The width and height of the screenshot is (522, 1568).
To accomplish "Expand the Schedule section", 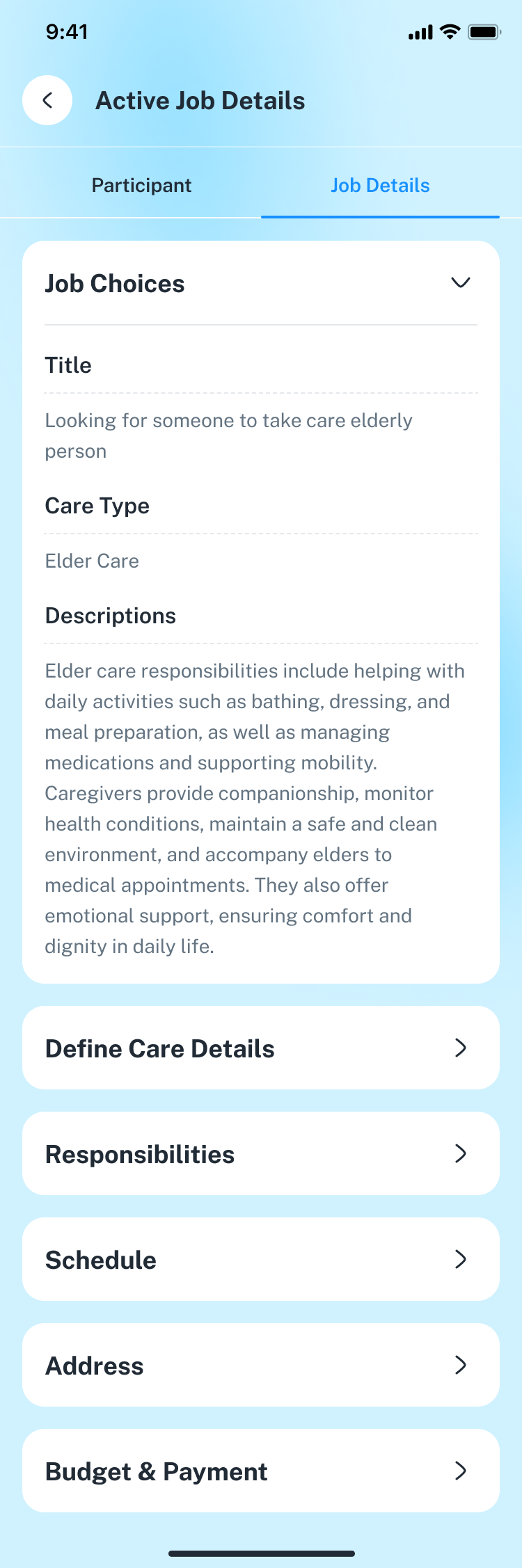I will click(260, 1259).
